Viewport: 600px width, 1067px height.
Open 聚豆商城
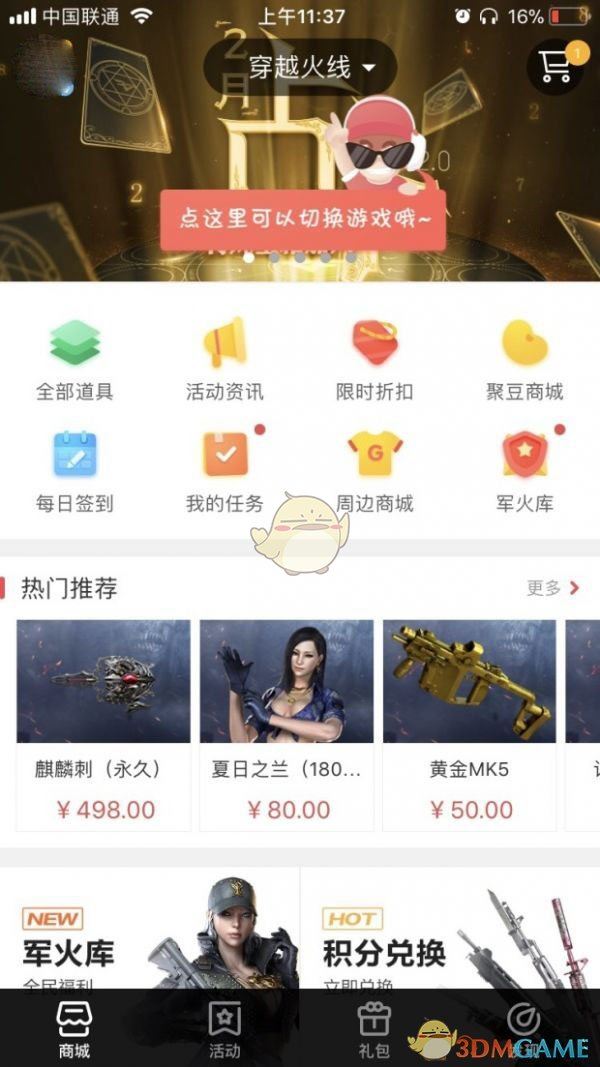coord(524,360)
